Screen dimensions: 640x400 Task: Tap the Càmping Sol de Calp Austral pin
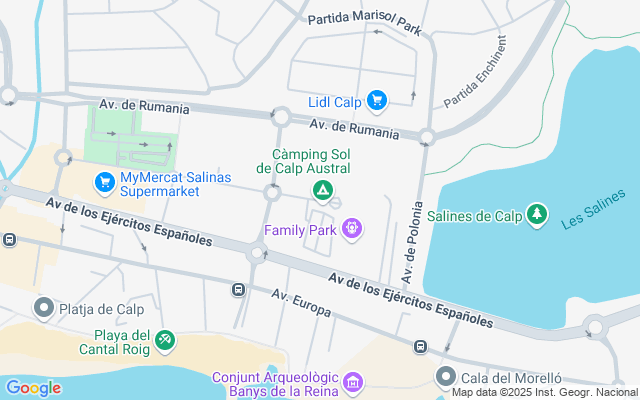click(x=322, y=190)
